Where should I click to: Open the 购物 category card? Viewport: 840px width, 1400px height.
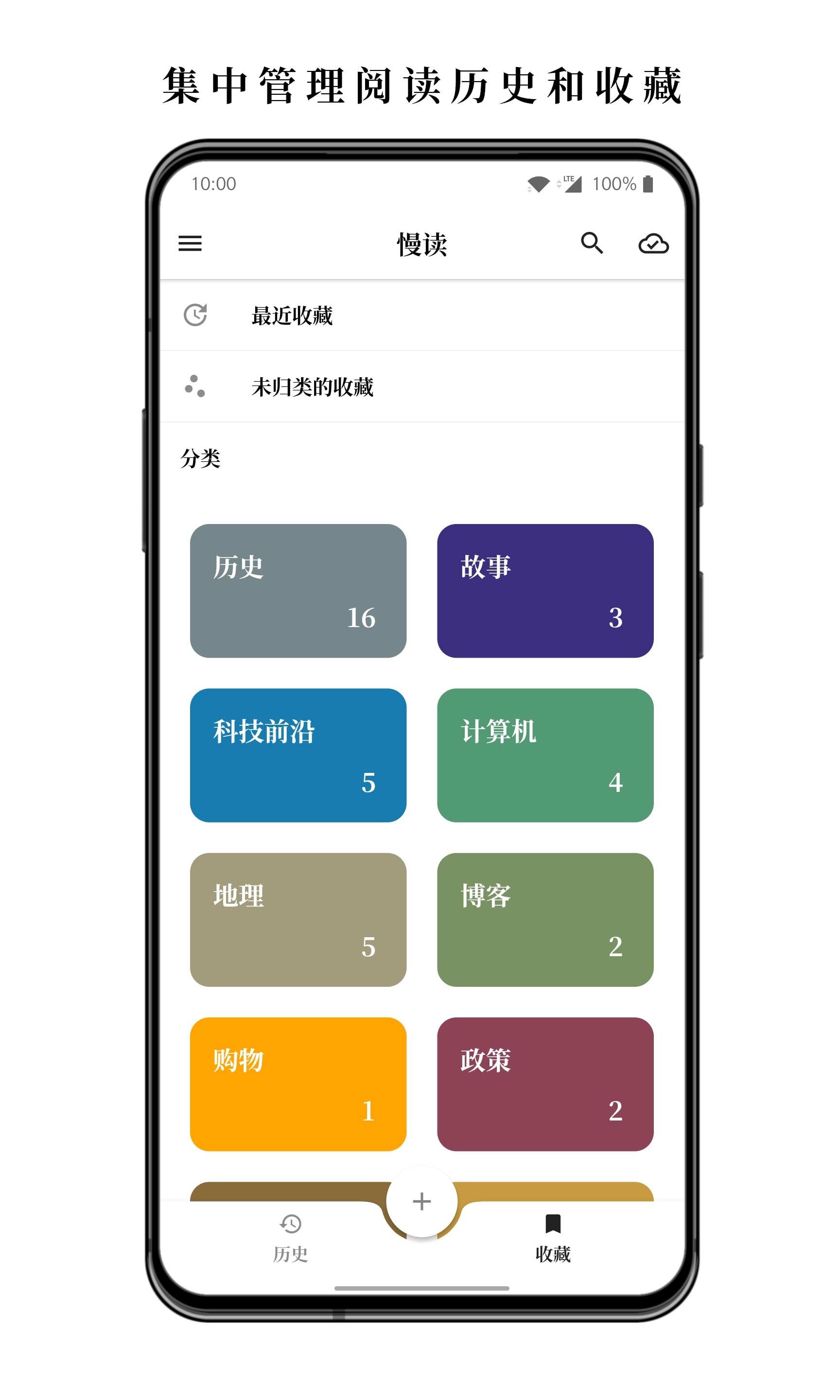pyautogui.click(x=298, y=1084)
